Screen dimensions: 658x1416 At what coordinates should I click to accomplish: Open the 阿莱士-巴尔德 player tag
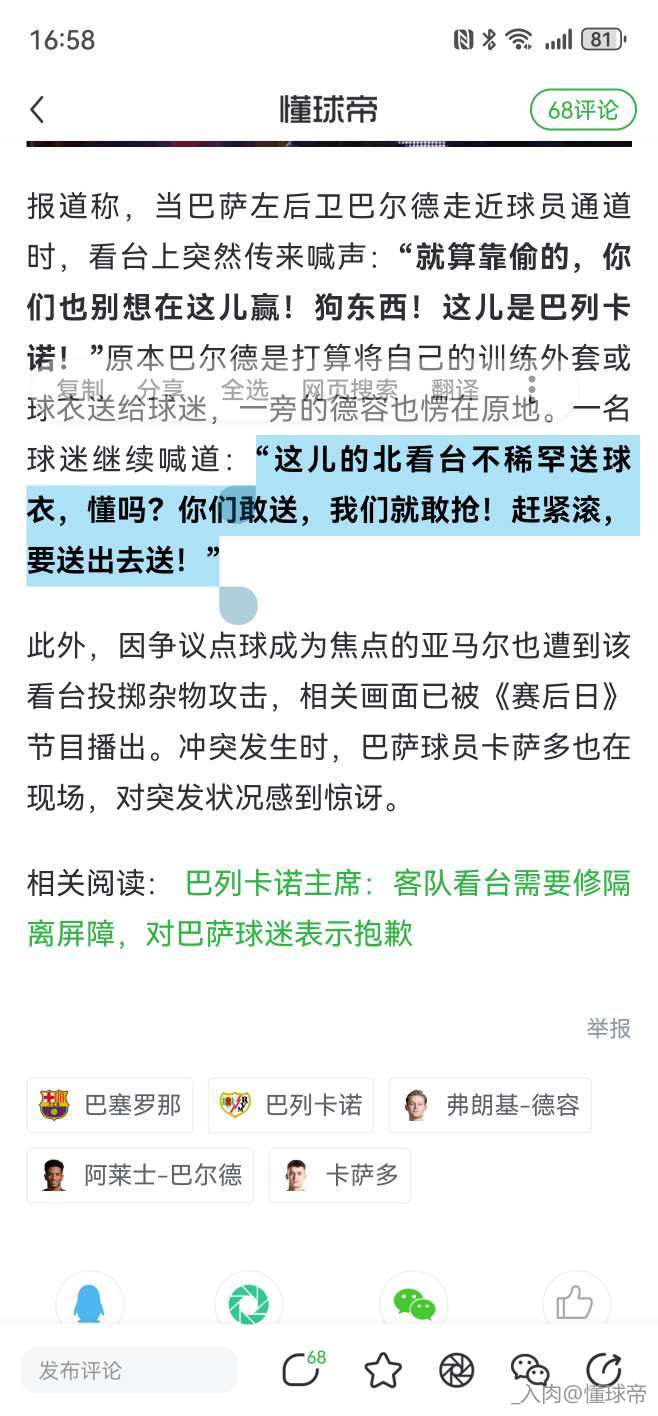click(140, 1175)
